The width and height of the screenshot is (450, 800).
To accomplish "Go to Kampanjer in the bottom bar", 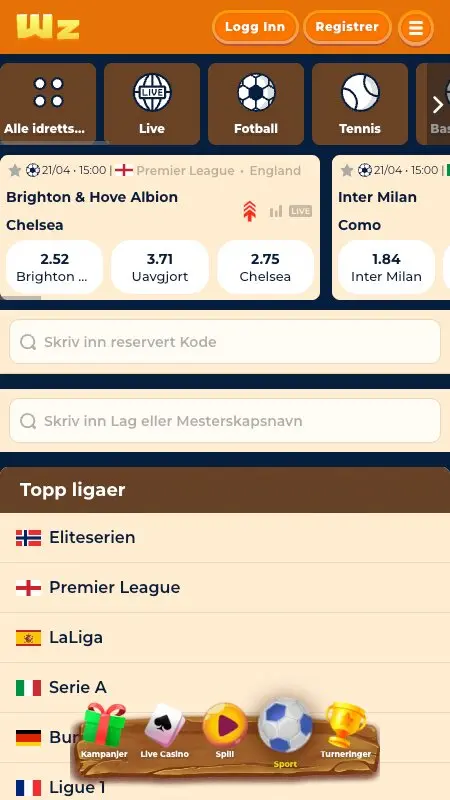I will 104,731.
